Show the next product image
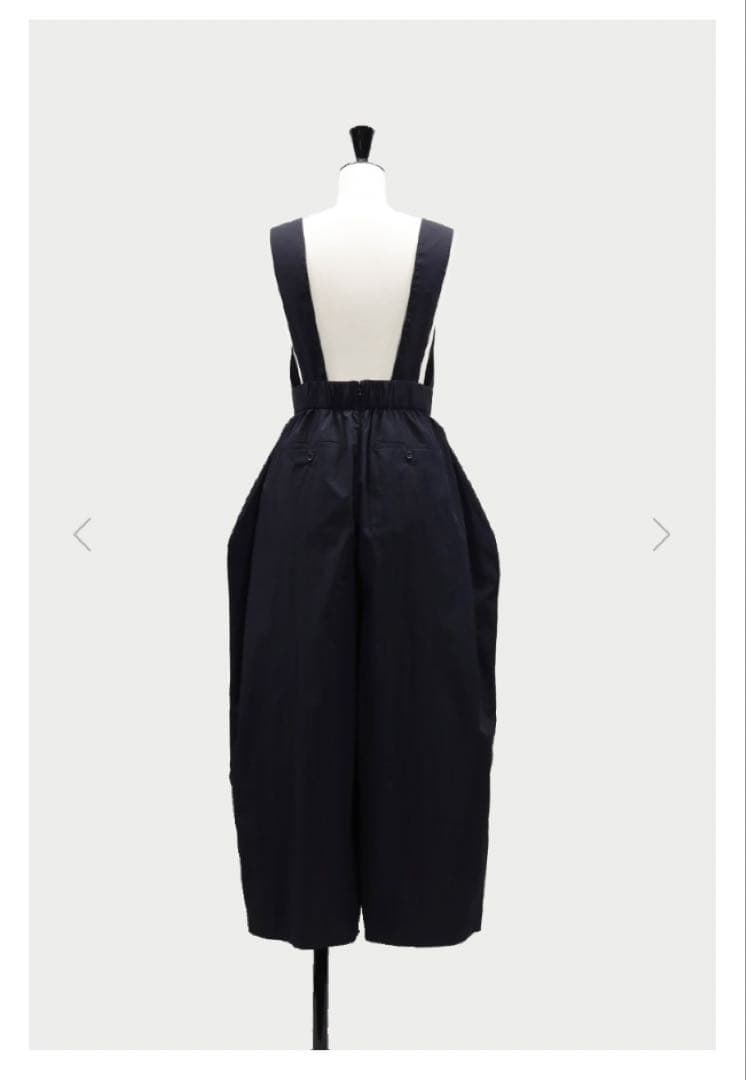Screen dimensions: 746x1080 coord(661,534)
